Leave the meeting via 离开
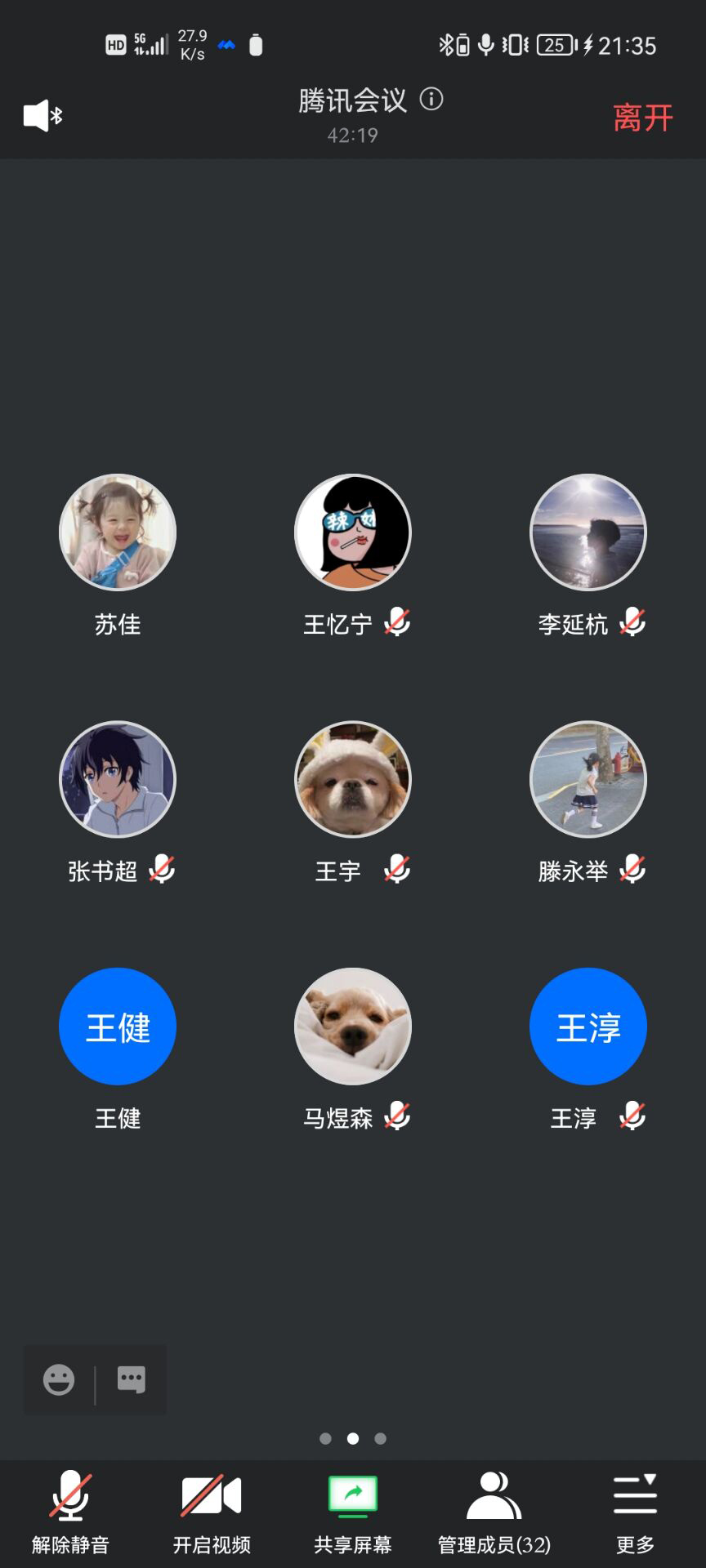 [x=642, y=118]
